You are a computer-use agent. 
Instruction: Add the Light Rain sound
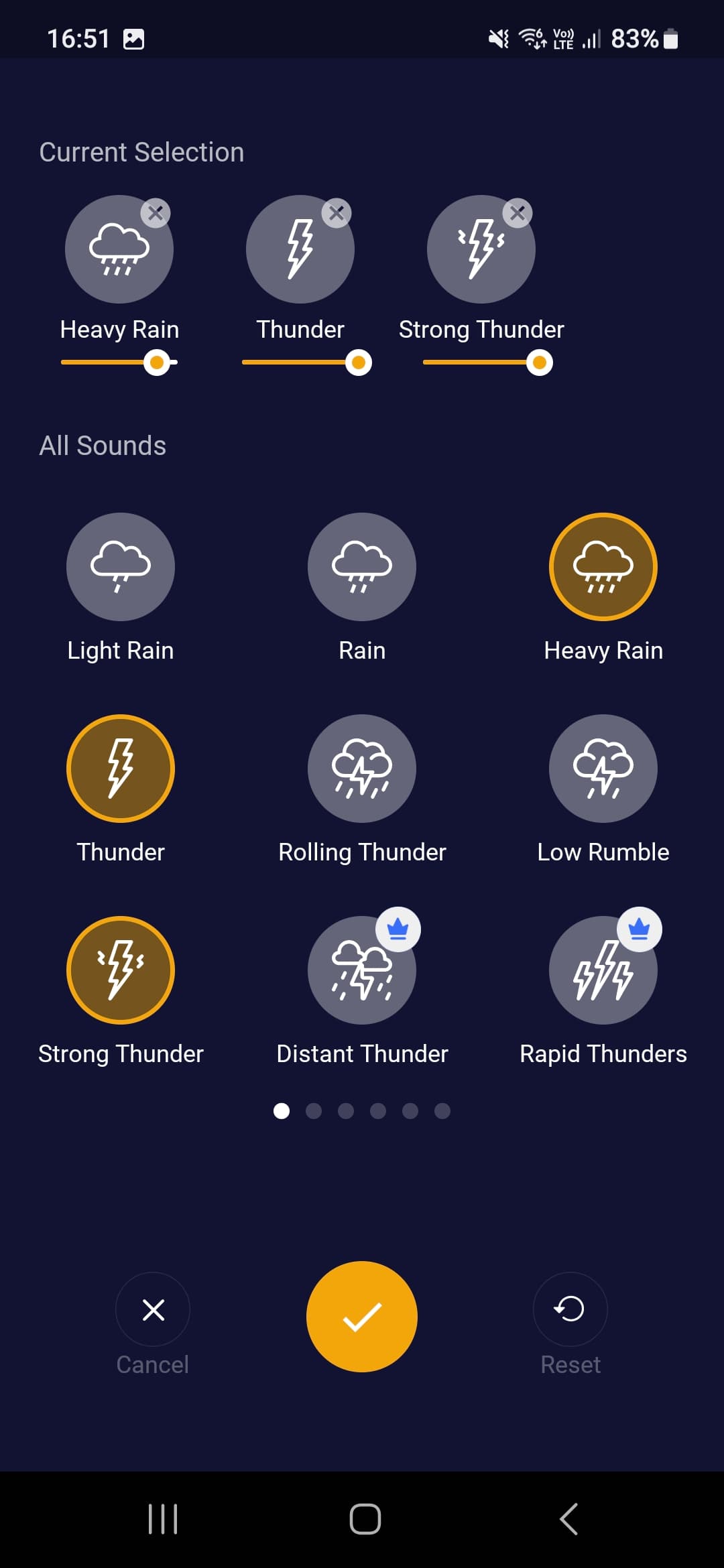coord(121,567)
